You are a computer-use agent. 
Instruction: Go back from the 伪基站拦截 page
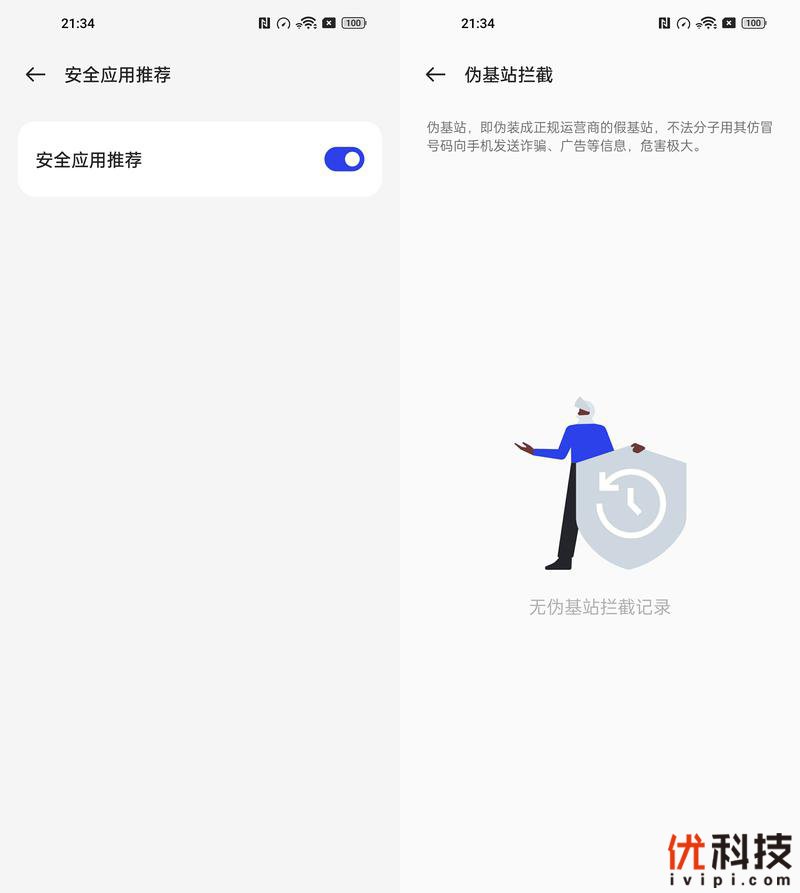tap(435, 74)
